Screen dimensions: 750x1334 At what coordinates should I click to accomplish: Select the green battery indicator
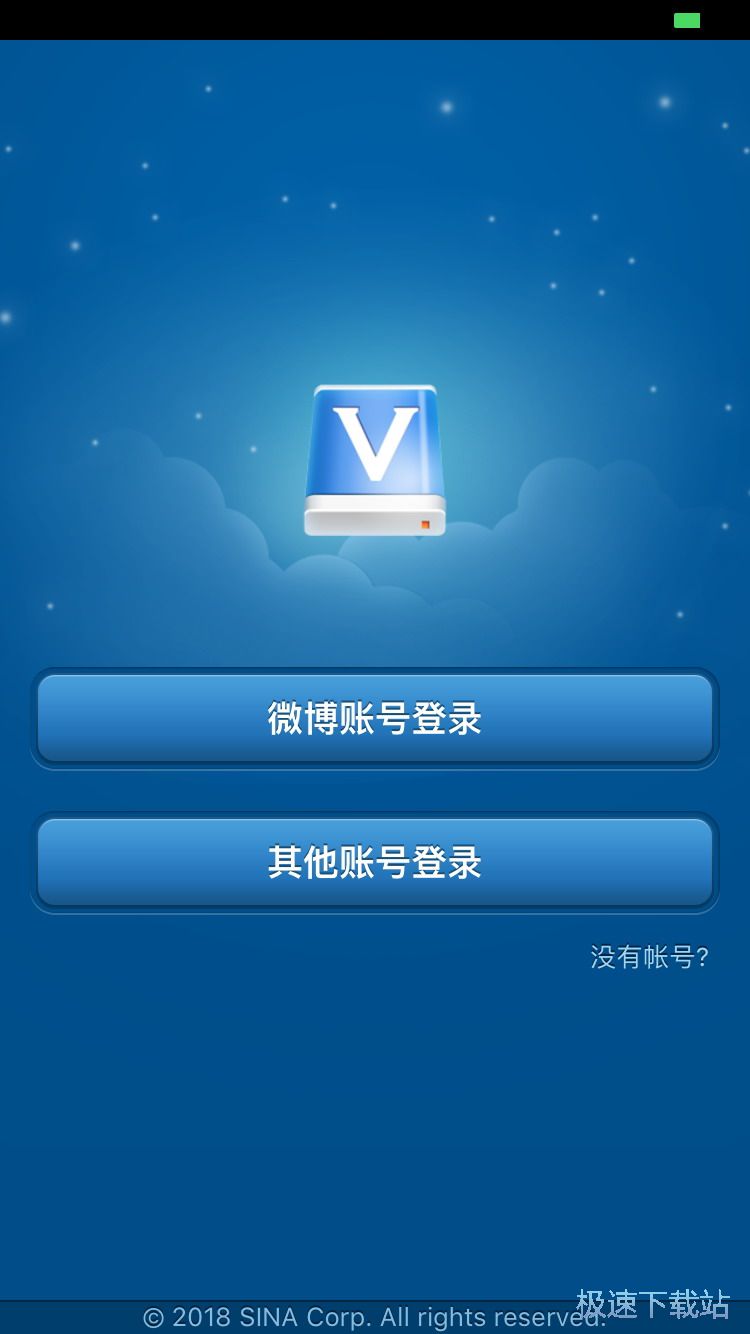(x=686, y=18)
